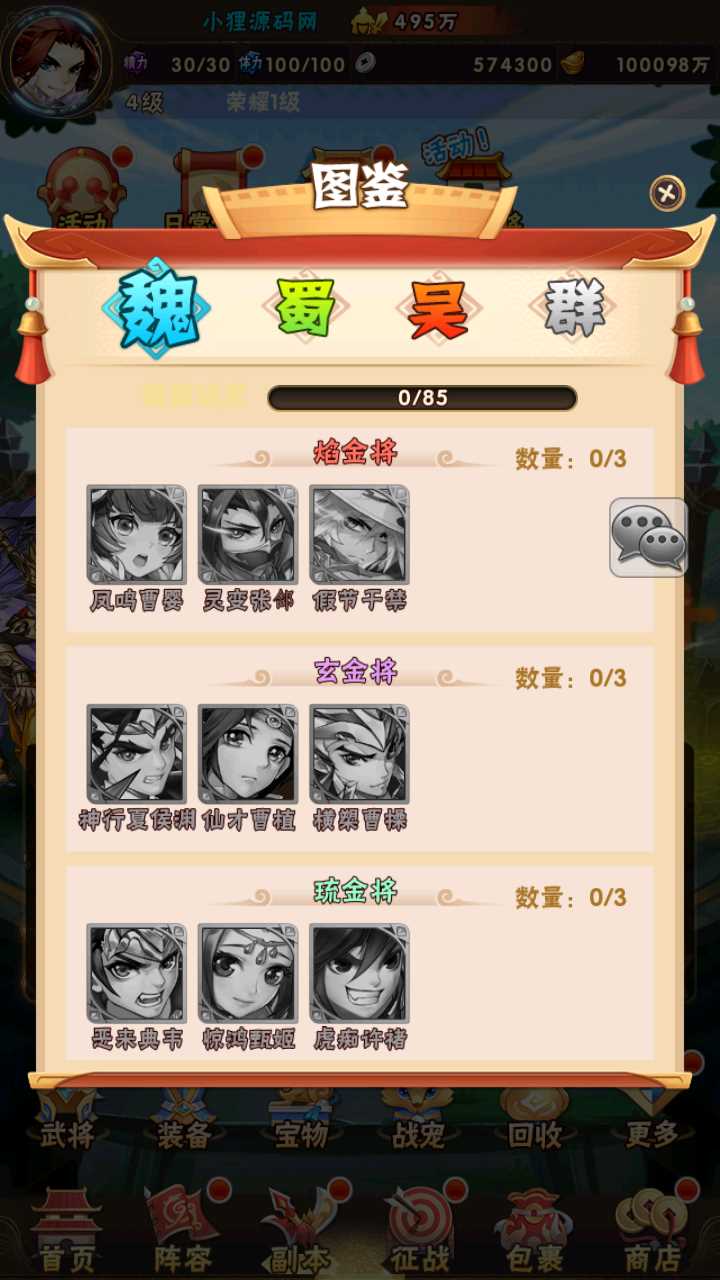Switch to the 群 faction tab

tap(575, 309)
